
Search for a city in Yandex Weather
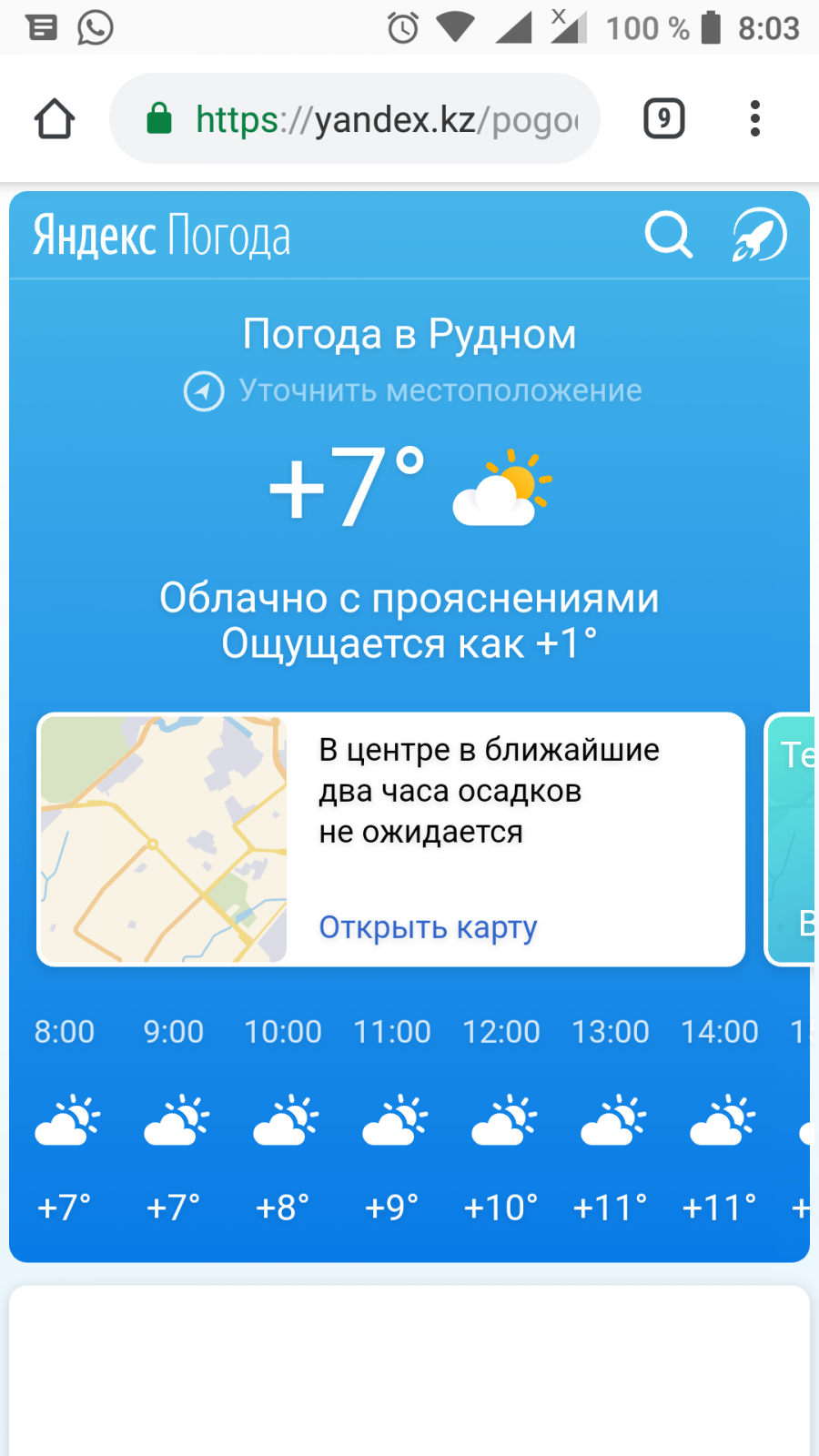tap(669, 236)
